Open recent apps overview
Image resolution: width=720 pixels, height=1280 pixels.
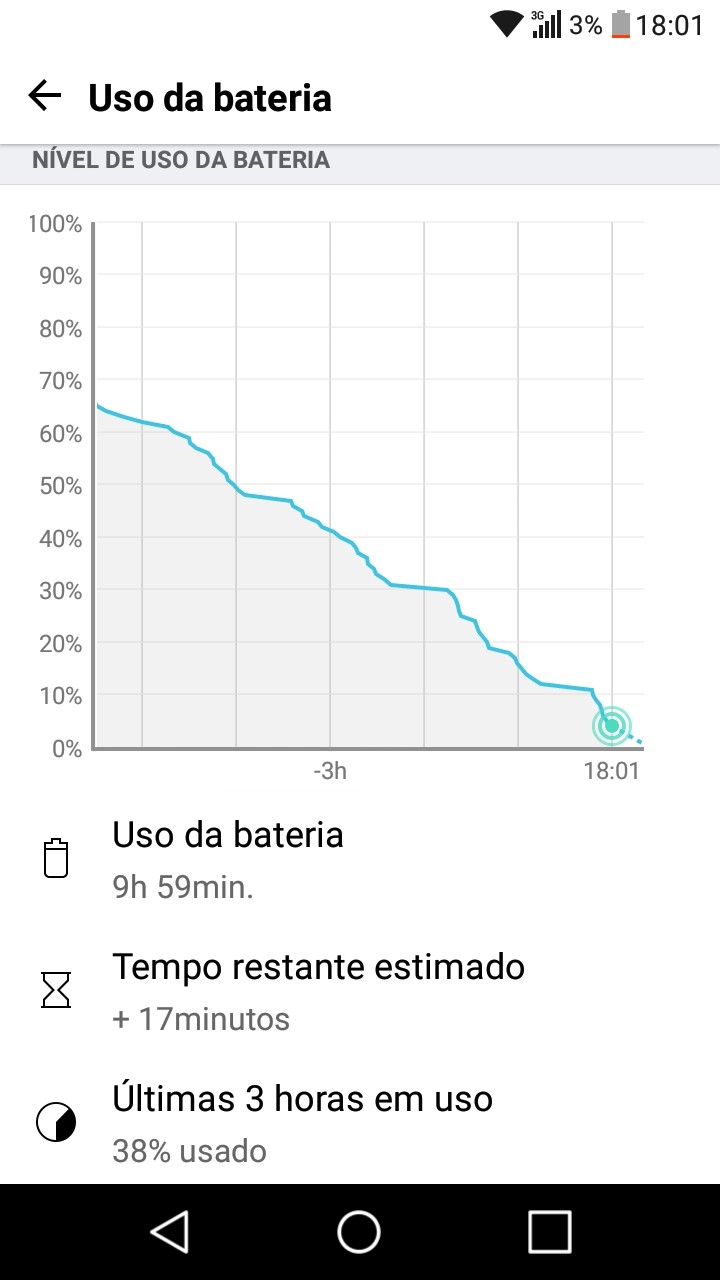coord(549,1231)
